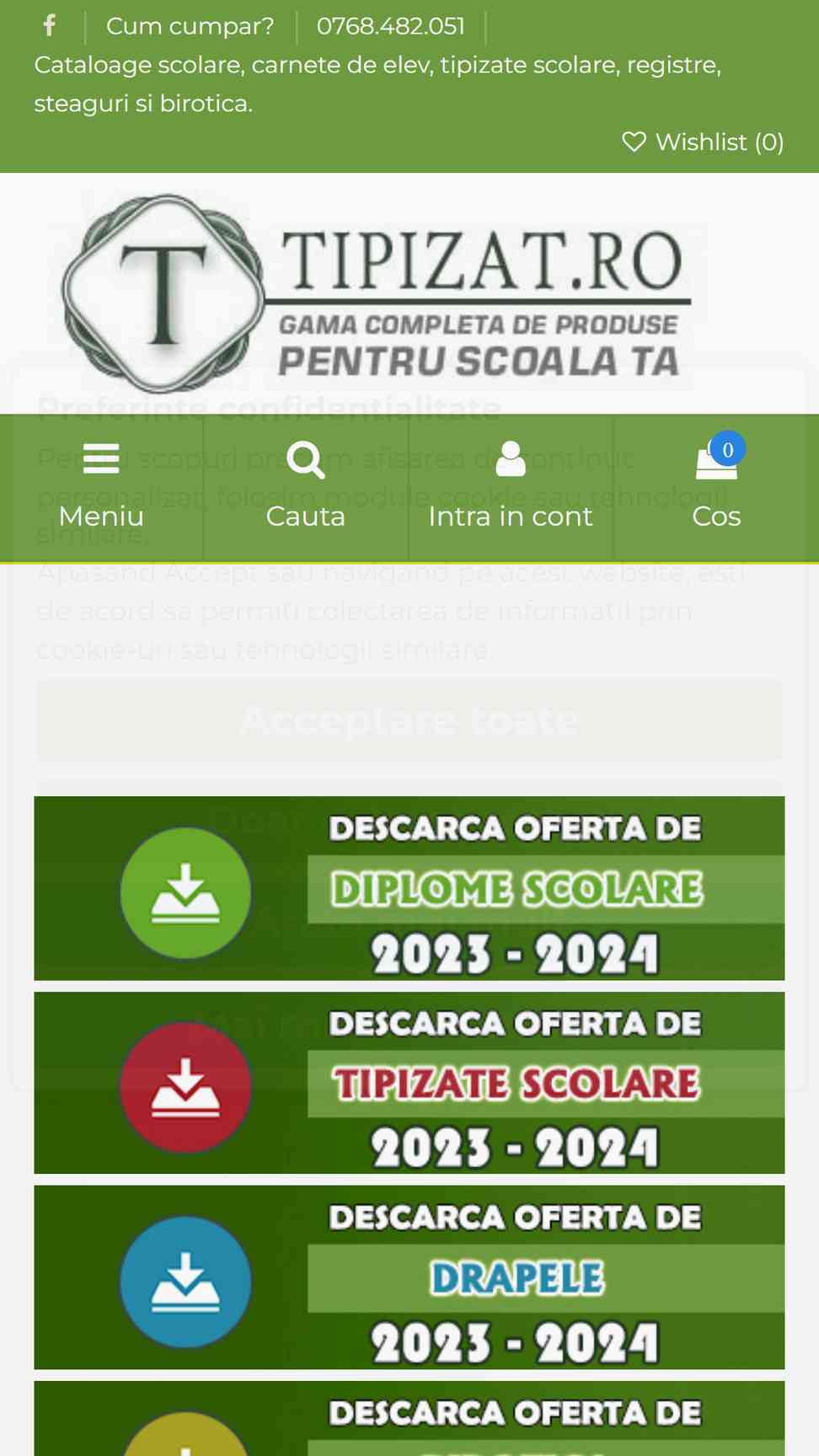
Task: Download the Diplome Scolare 2023-2024 offer
Action: tap(409, 888)
